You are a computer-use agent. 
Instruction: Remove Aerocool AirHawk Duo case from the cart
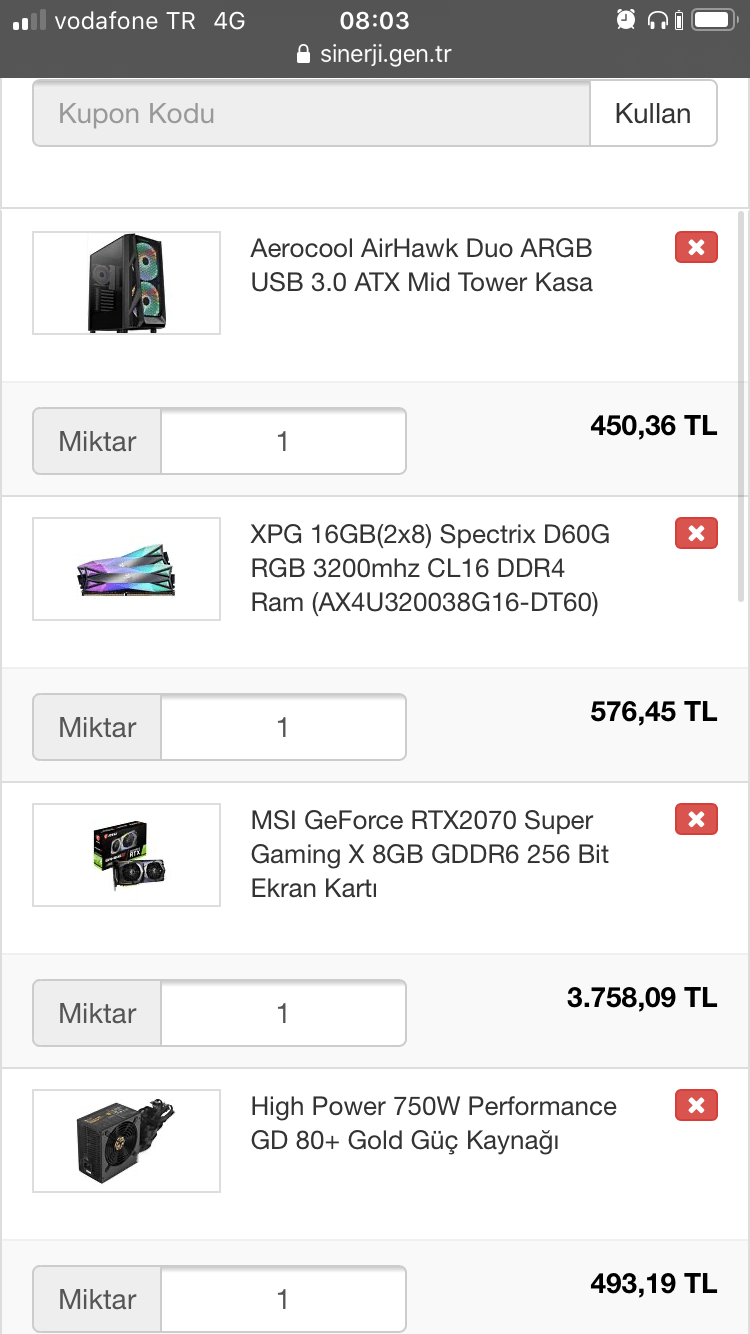point(696,247)
